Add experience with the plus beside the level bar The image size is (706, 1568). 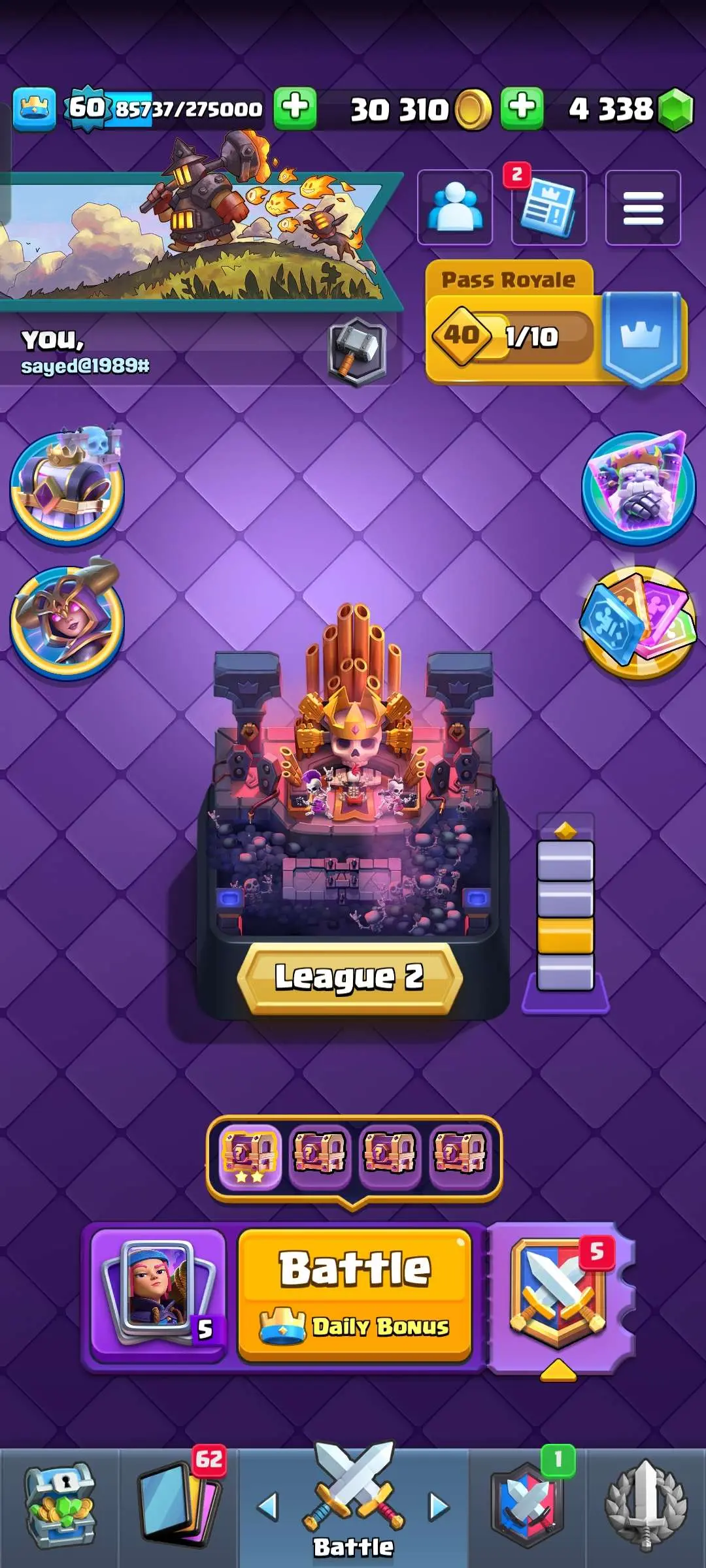(x=295, y=108)
